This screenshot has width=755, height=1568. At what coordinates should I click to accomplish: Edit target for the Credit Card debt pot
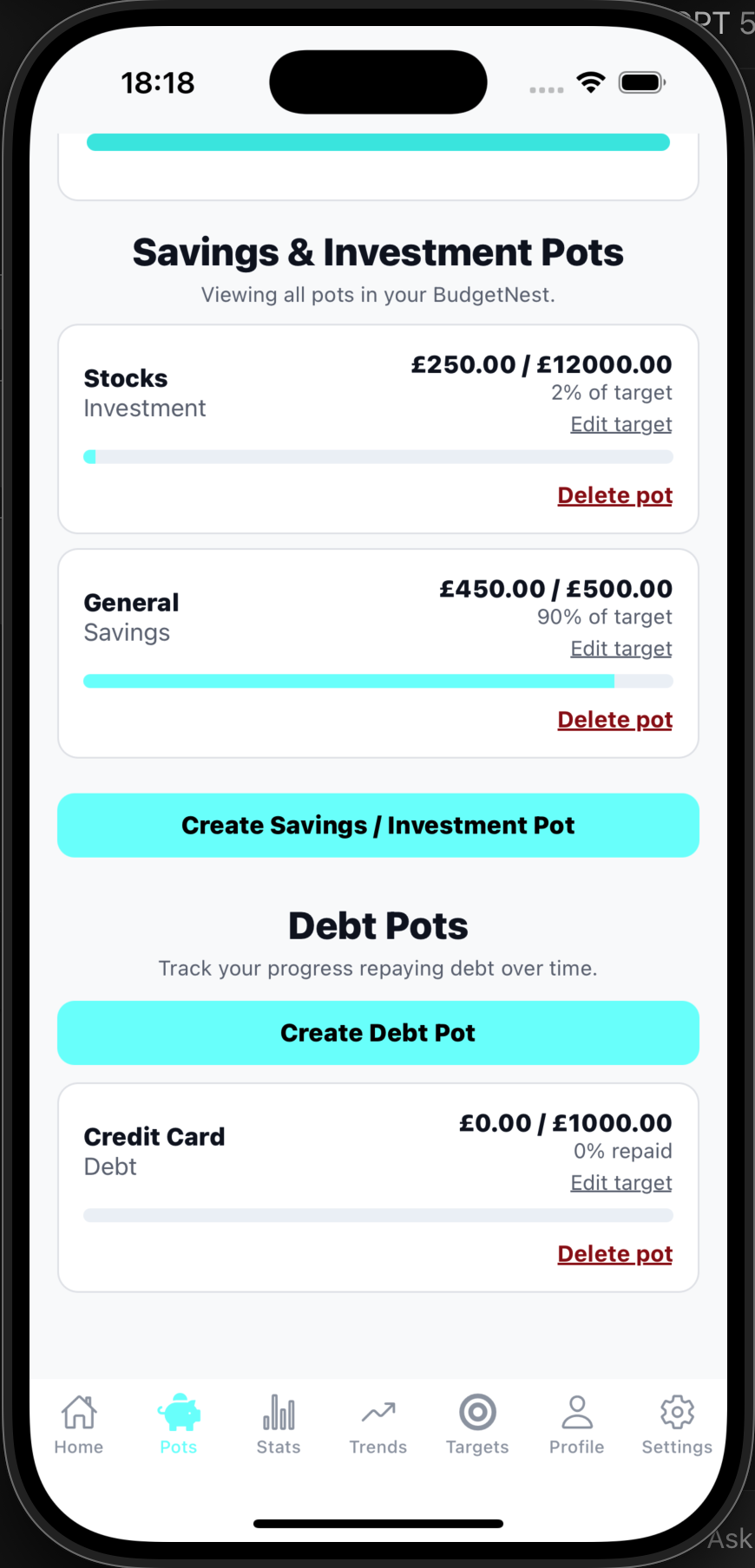(x=621, y=1182)
